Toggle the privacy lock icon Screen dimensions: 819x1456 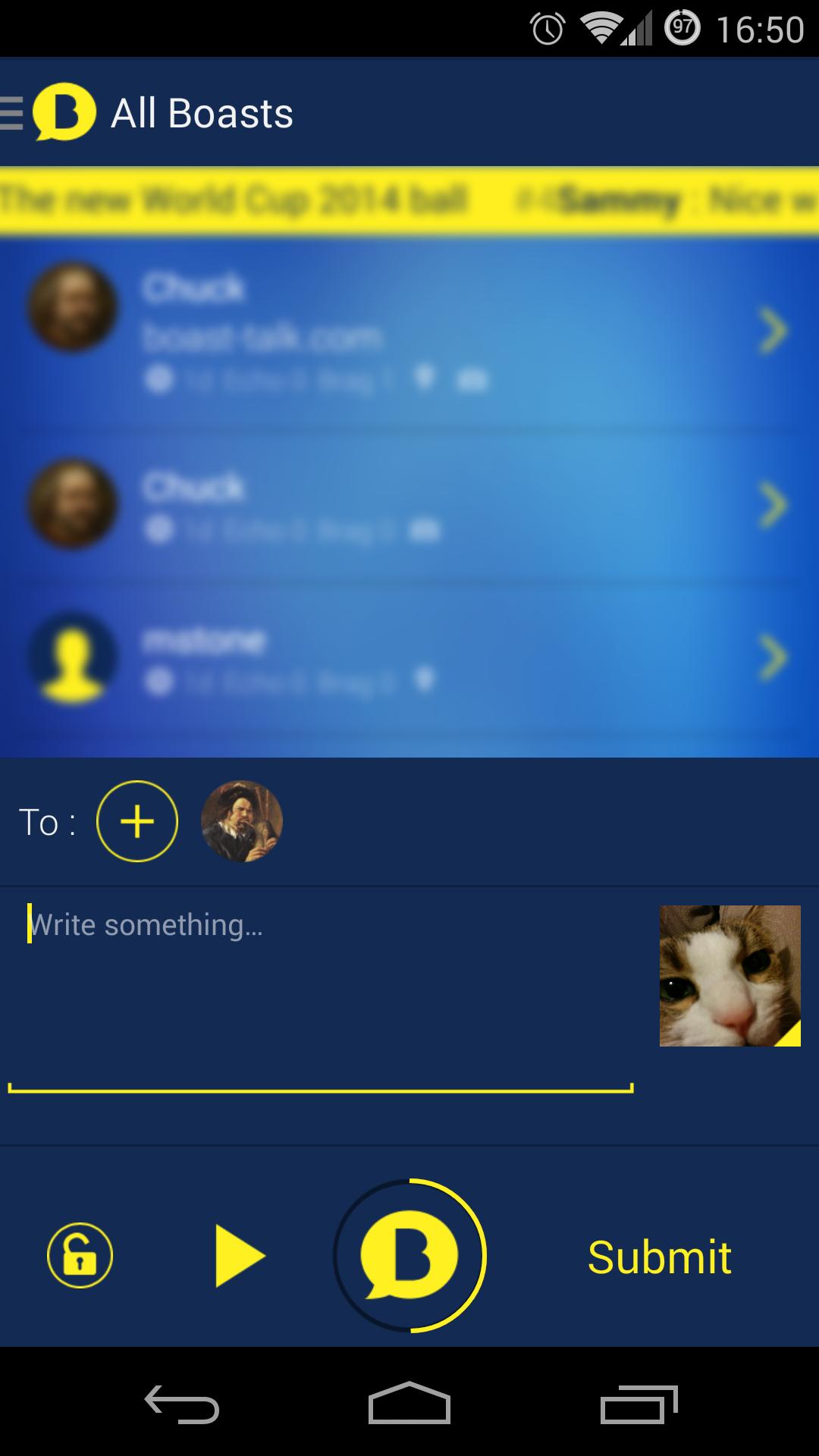pyautogui.click(x=80, y=1256)
